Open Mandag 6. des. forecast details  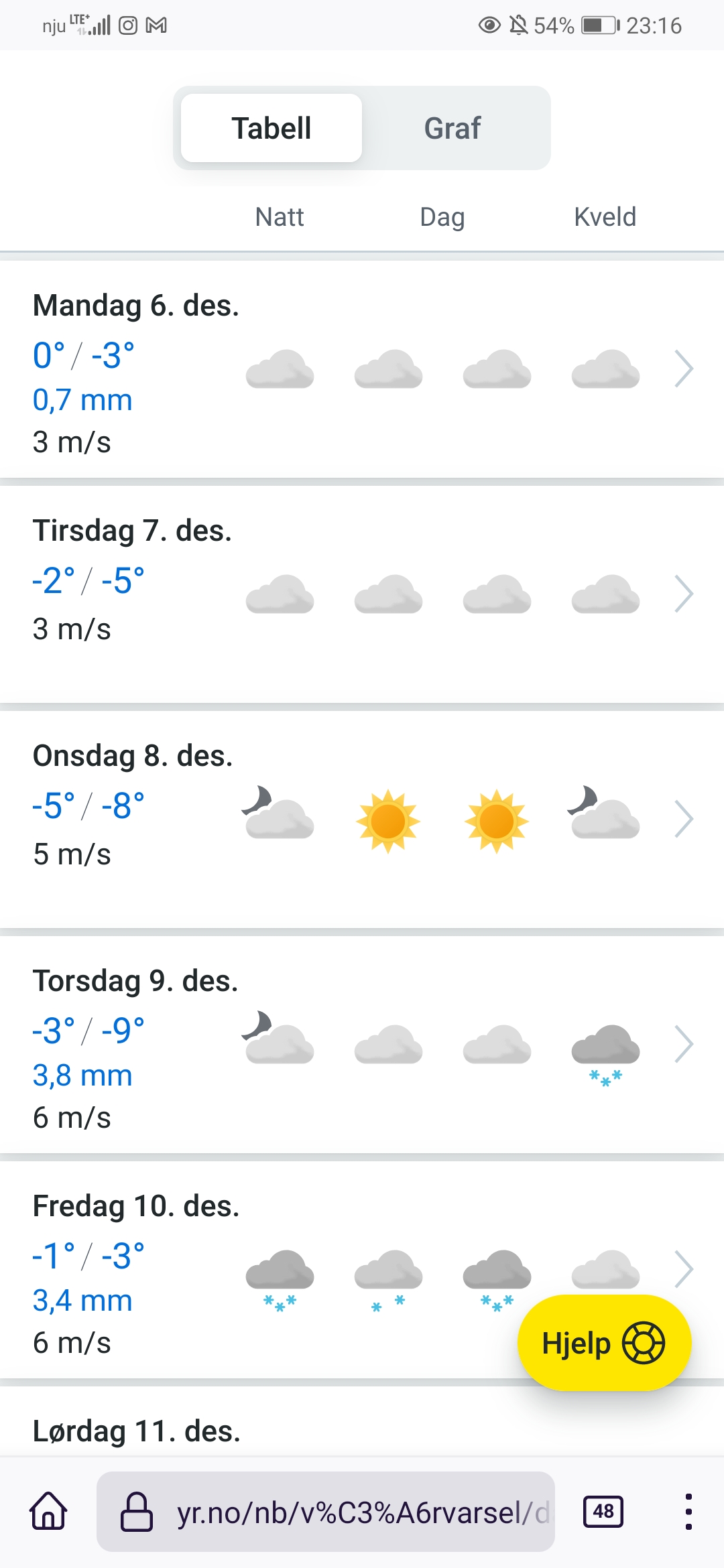[x=683, y=369]
